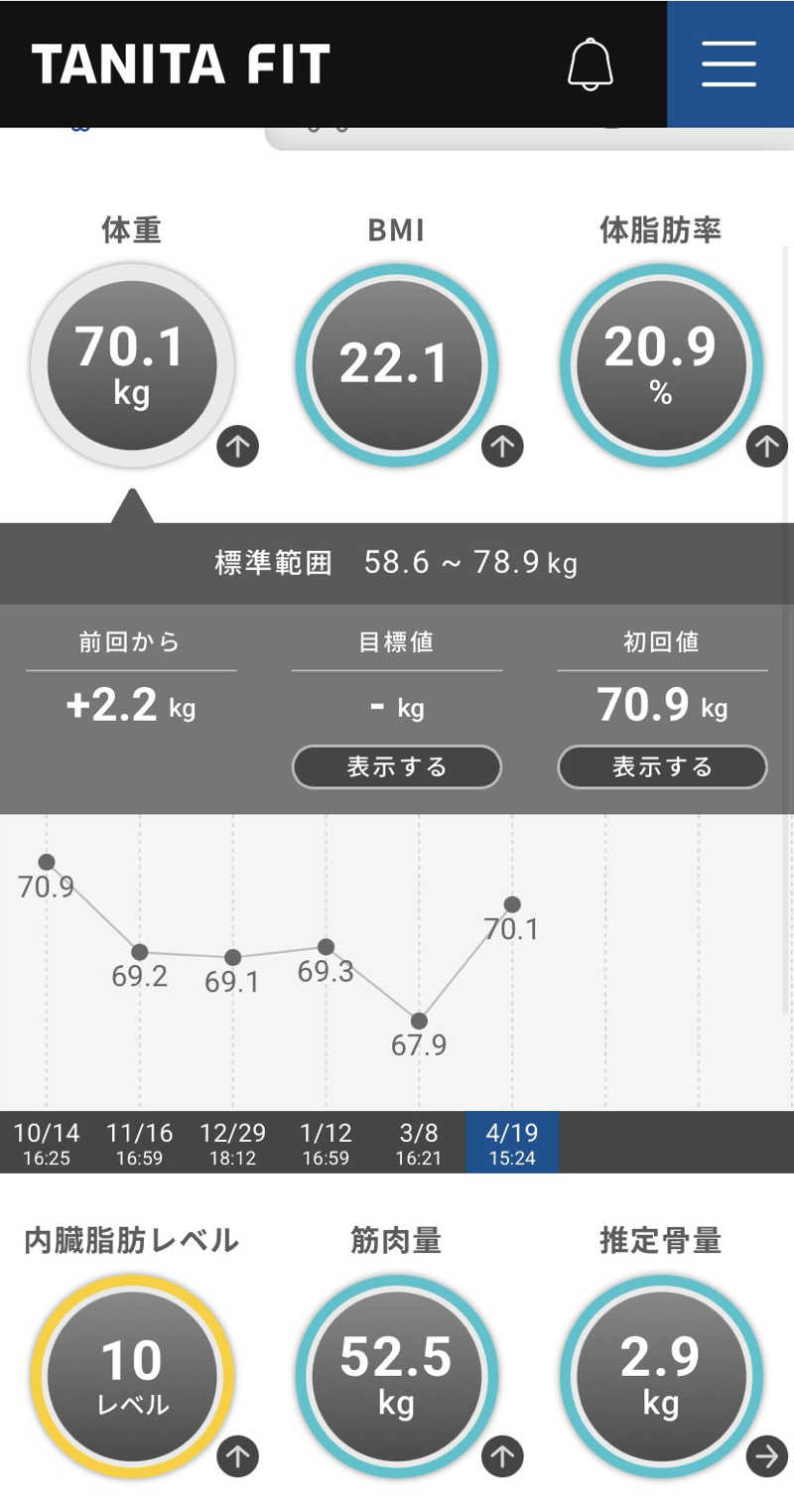This screenshot has width=794, height=1512.
Task: Open the 筋肉量 52.5 kg circle
Action: click(397, 1375)
